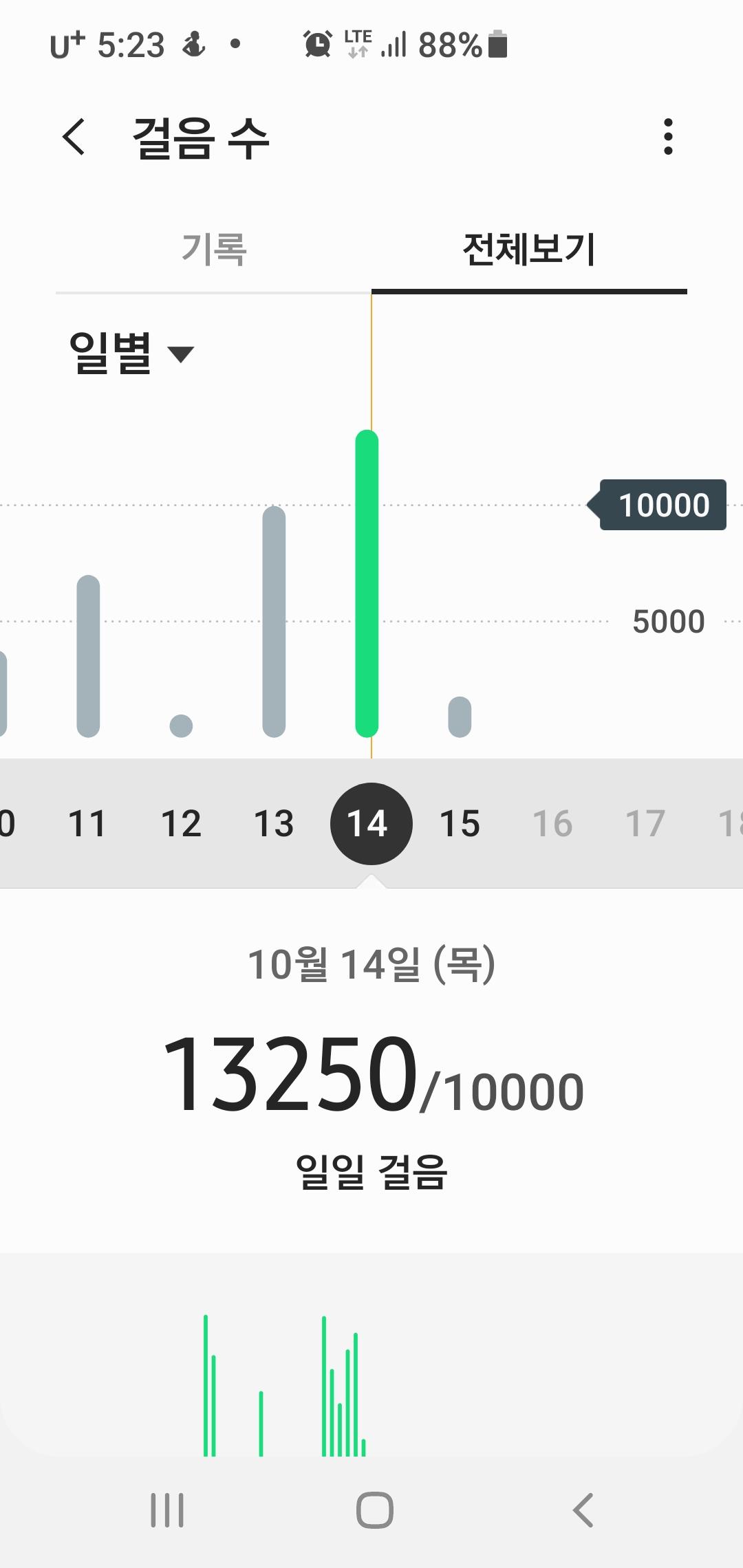Image resolution: width=743 pixels, height=1568 pixels.
Task: Go back from the 걸음 수 screen
Action: [x=74, y=137]
